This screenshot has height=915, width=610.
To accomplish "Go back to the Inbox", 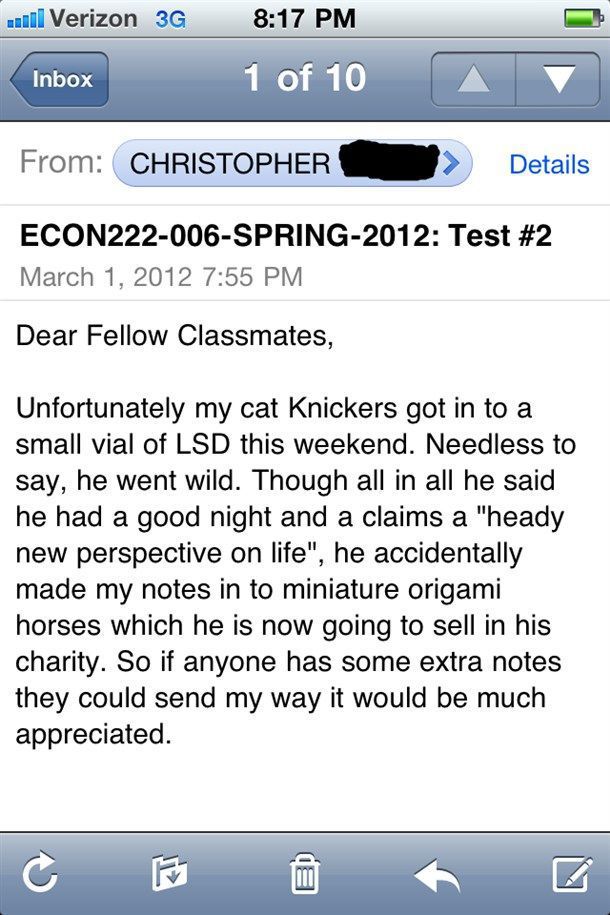I will pyautogui.click(x=60, y=79).
